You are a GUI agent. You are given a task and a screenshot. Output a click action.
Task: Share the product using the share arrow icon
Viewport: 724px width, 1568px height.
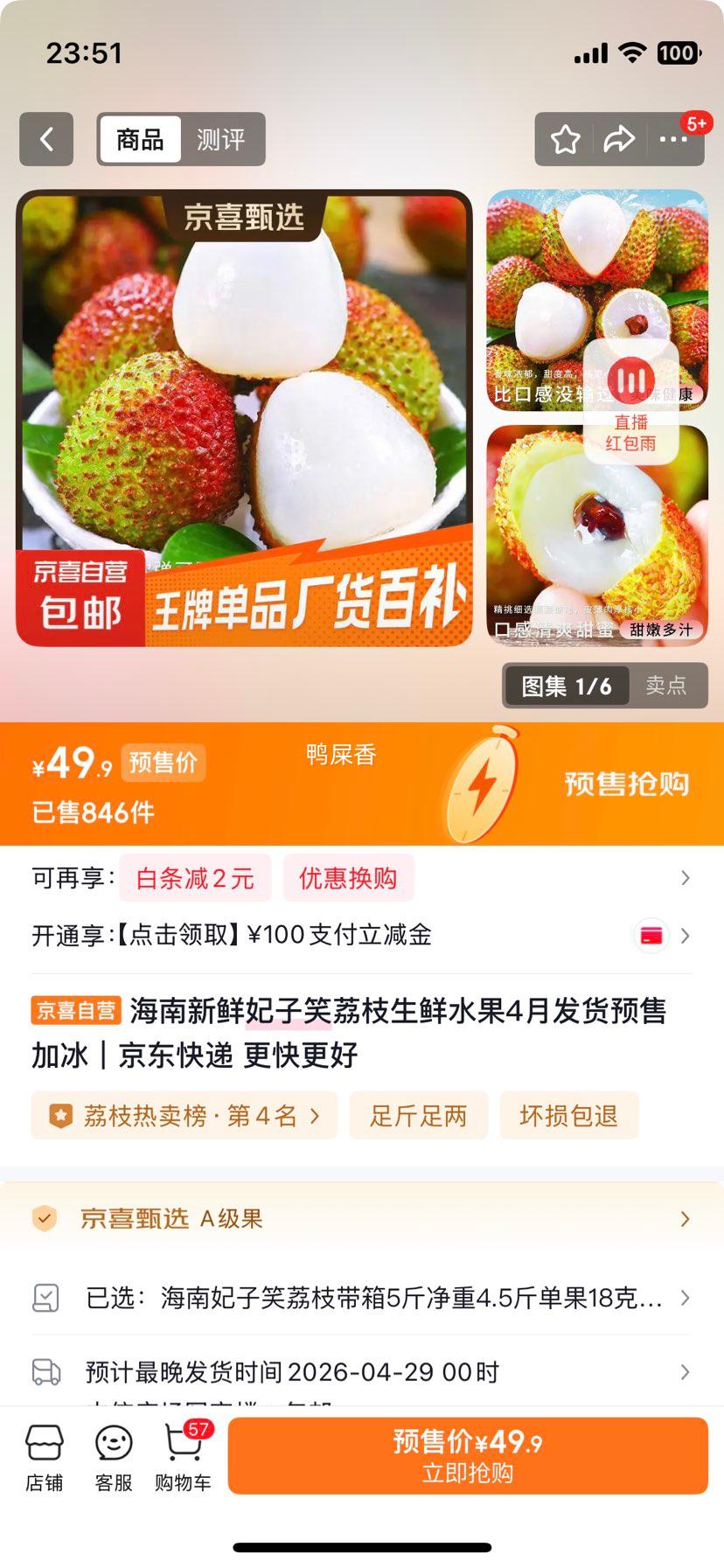(x=620, y=138)
